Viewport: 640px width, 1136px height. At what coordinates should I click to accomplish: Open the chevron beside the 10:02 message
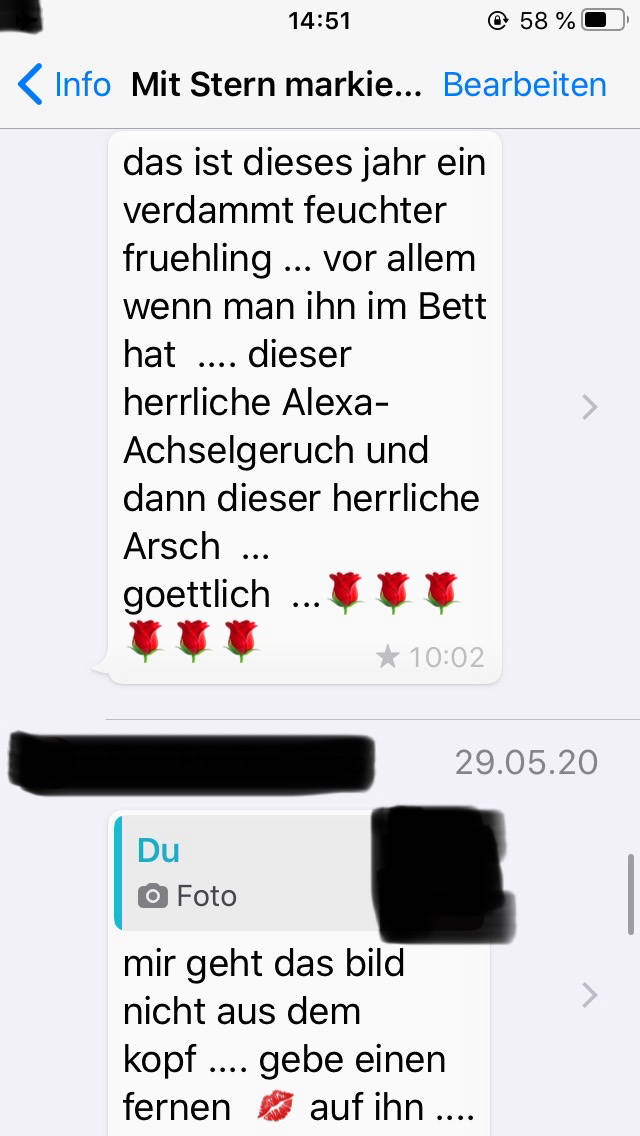click(x=590, y=406)
